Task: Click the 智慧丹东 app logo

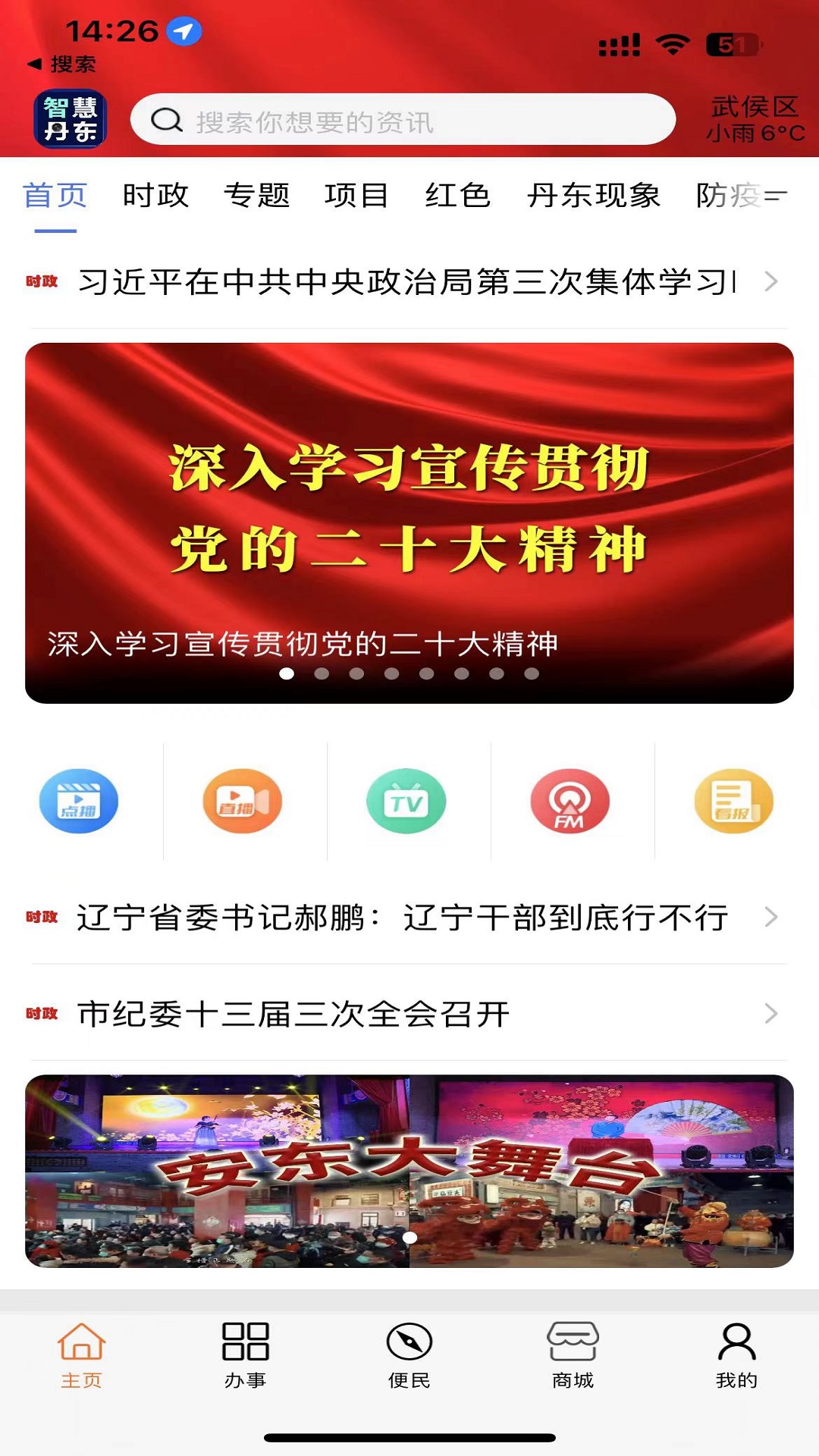Action: (x=70, y=117)
